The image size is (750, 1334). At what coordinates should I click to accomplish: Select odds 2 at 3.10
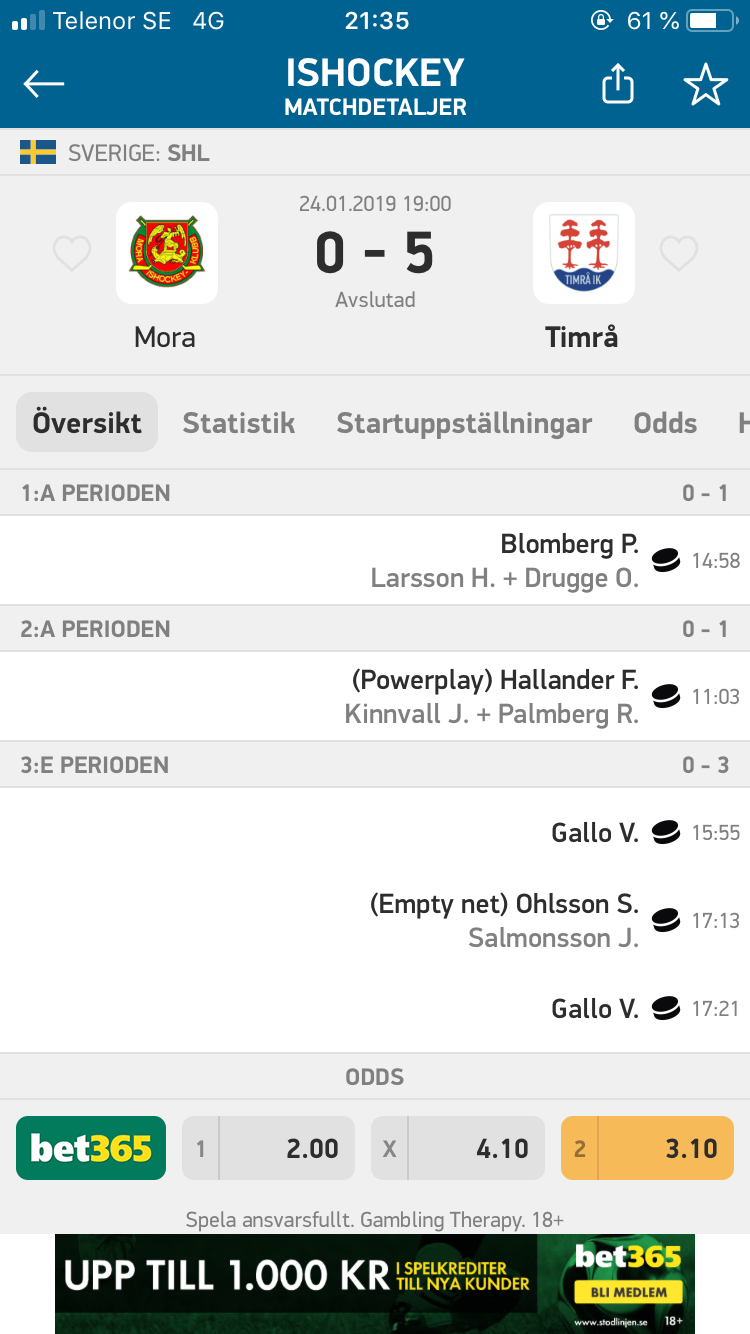pyautogui.click(x=647, y=1148)
